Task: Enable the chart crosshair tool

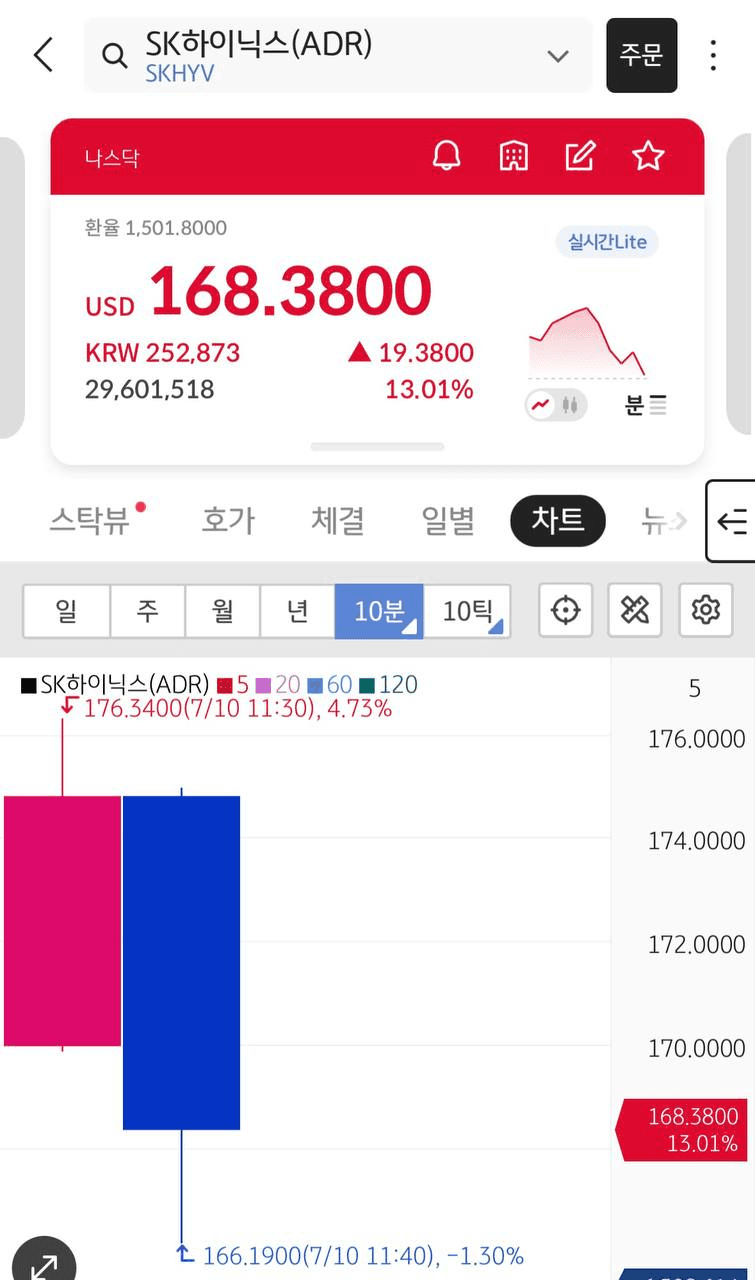Action: coord(566,610)
